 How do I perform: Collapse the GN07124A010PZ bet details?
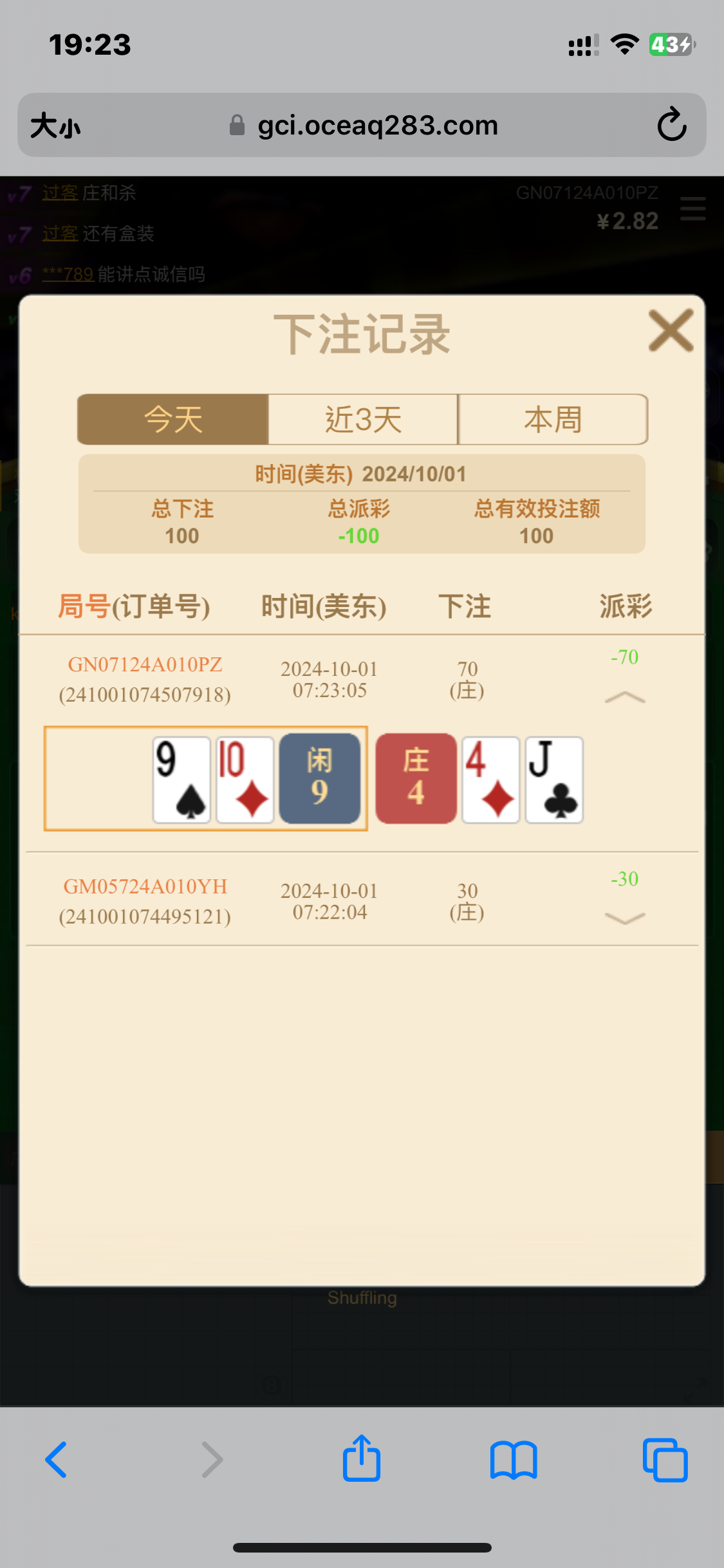[x=625, y=698]
